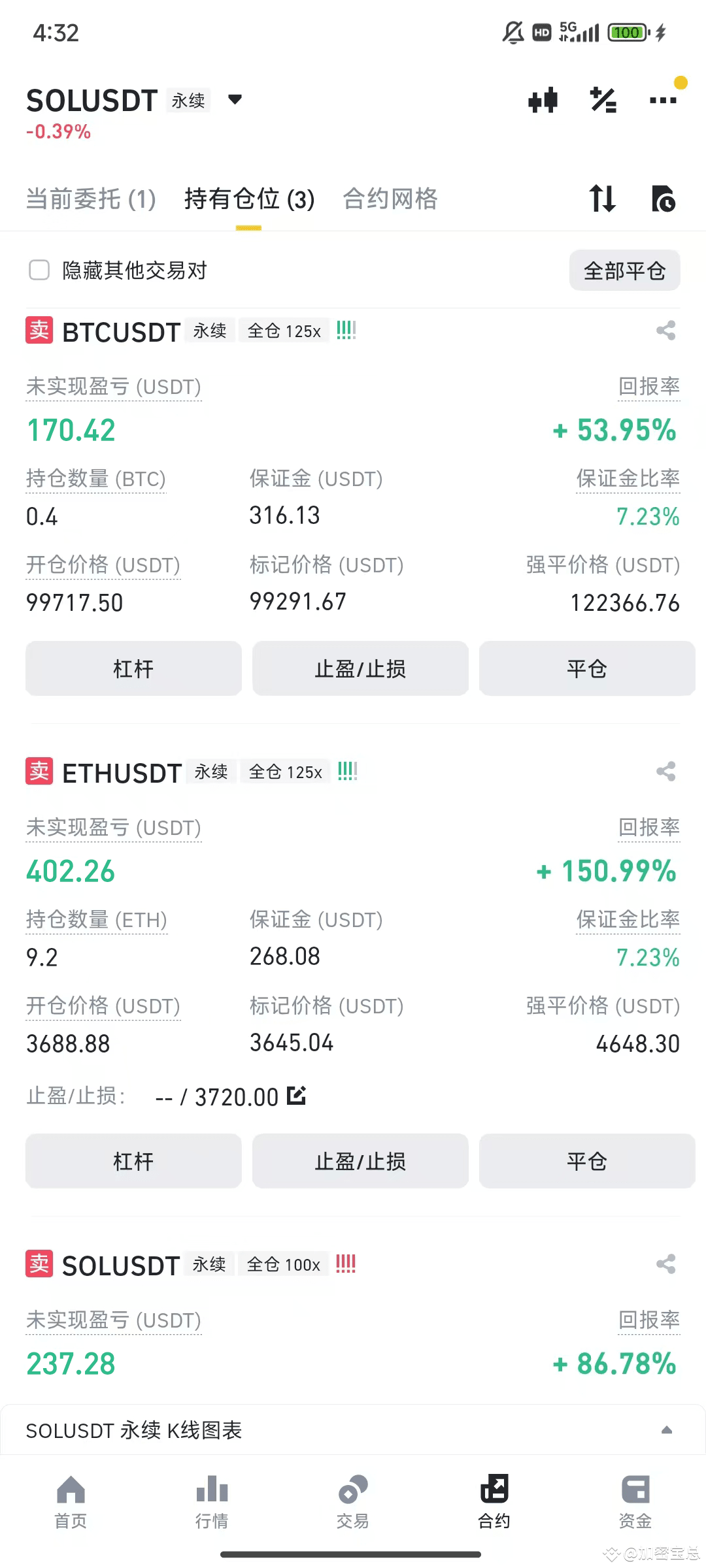
Task: Click the sort transfer icon near tabs
Action: tap(602, 200)
